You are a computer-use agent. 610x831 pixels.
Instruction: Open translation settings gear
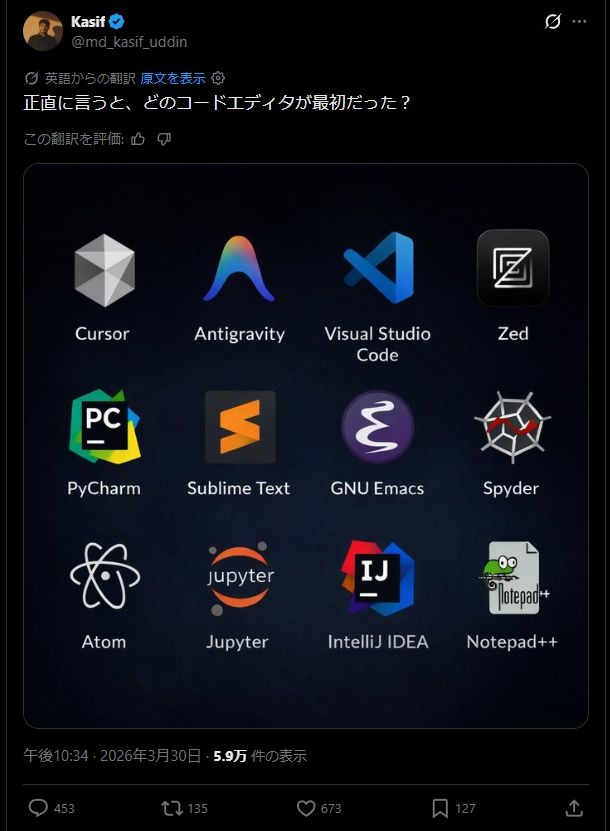[x=218, y=78]
